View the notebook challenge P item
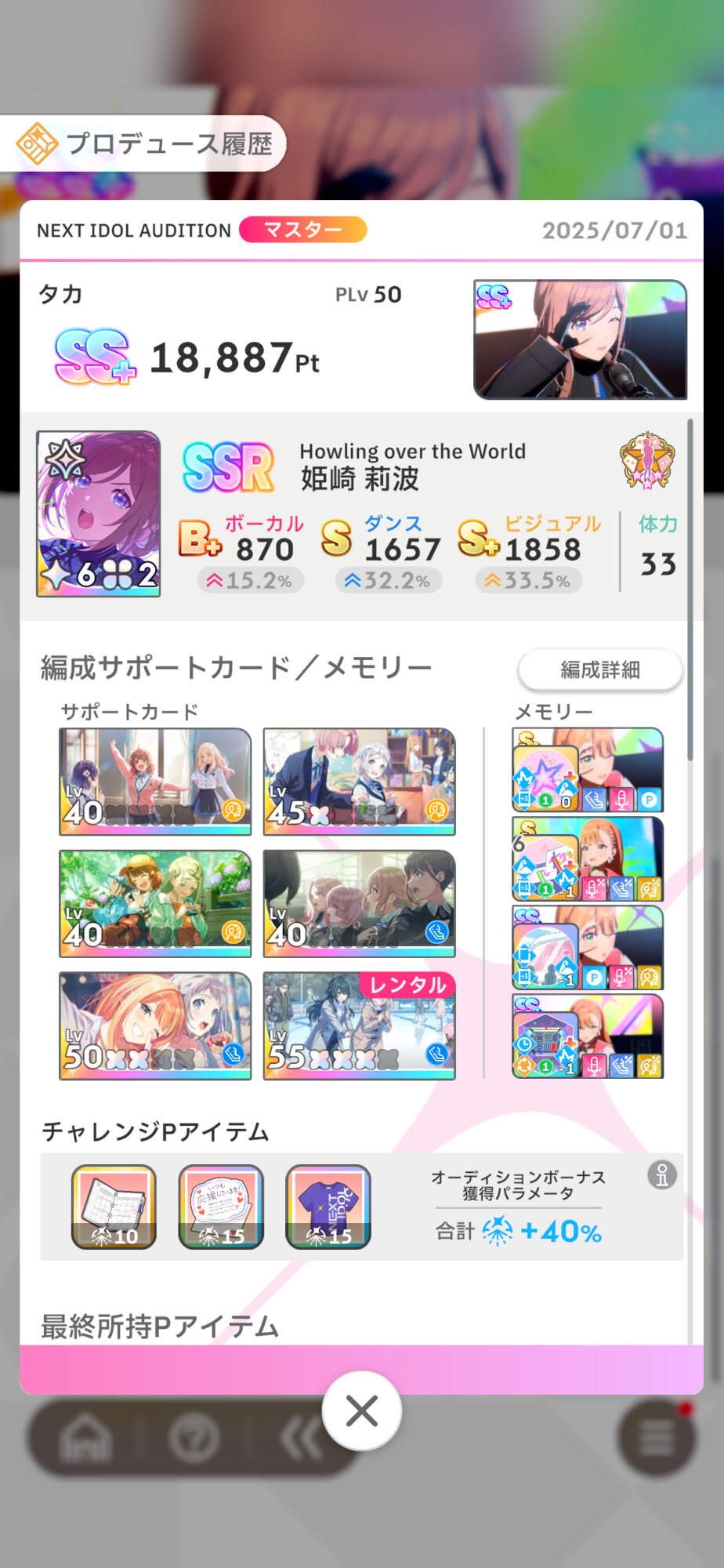This screenshot has width=724, height=1568. click(114, 1207)
